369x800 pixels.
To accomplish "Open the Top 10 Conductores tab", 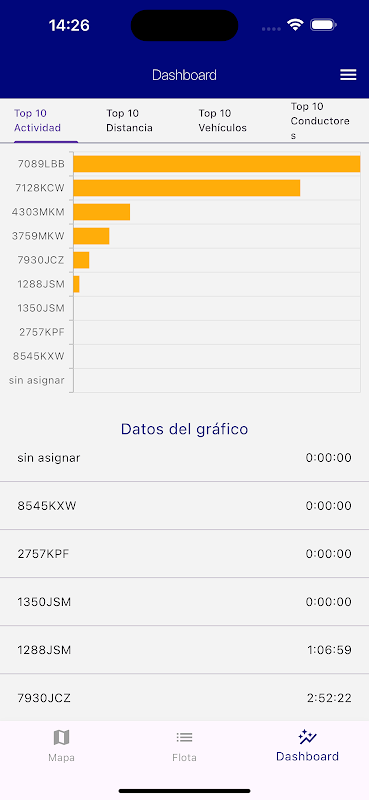I will tap(321, 120).
